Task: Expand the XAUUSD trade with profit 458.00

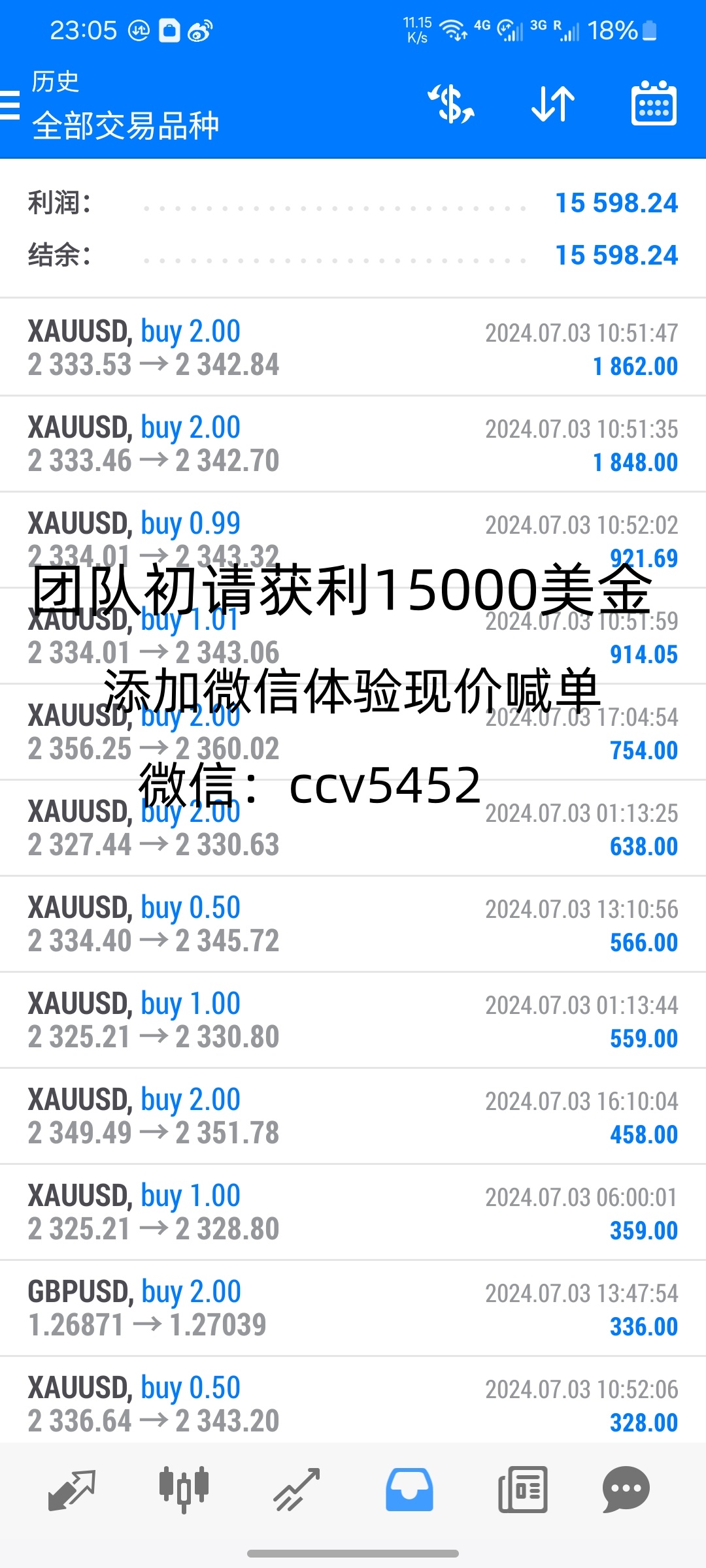Action: (x=353, y=1116)
